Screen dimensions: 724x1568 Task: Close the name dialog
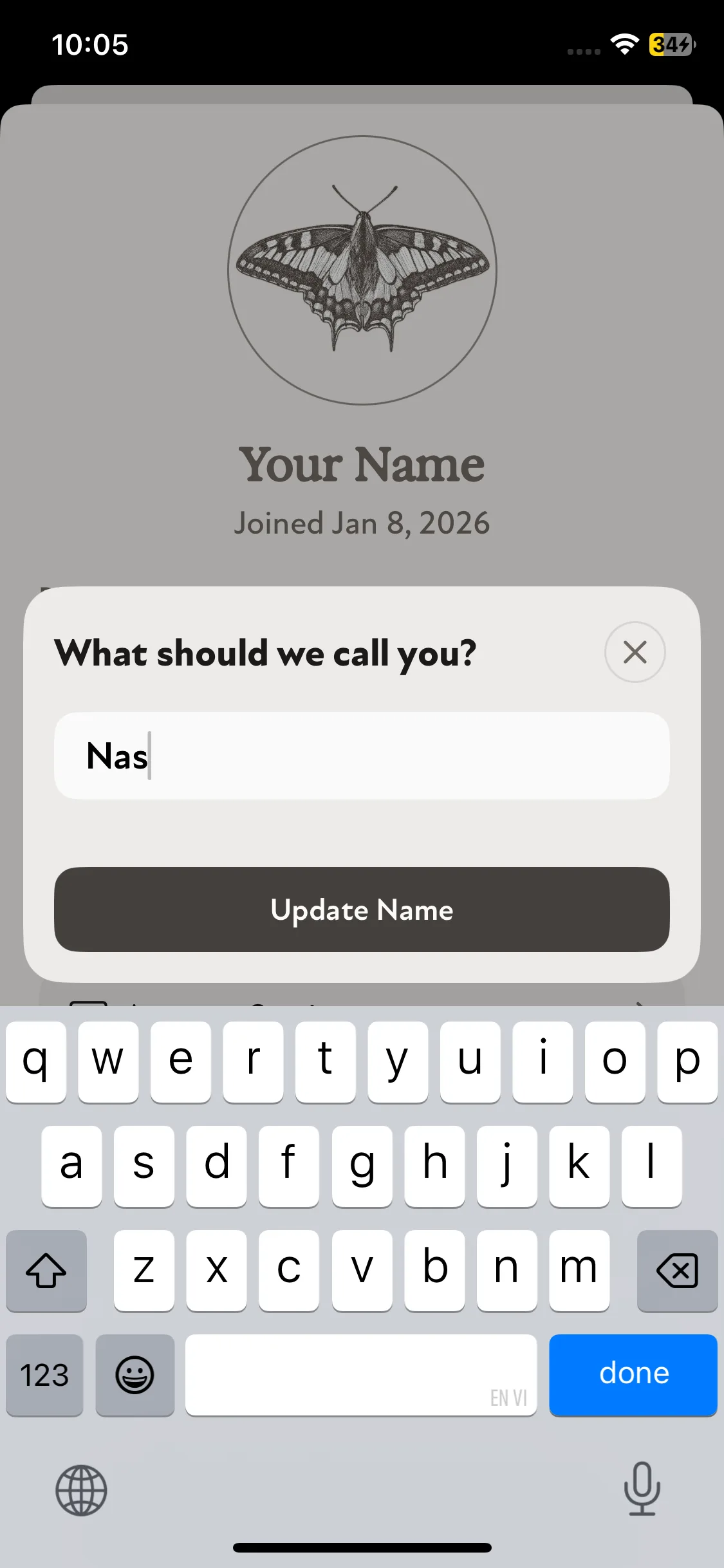point(635,652)
